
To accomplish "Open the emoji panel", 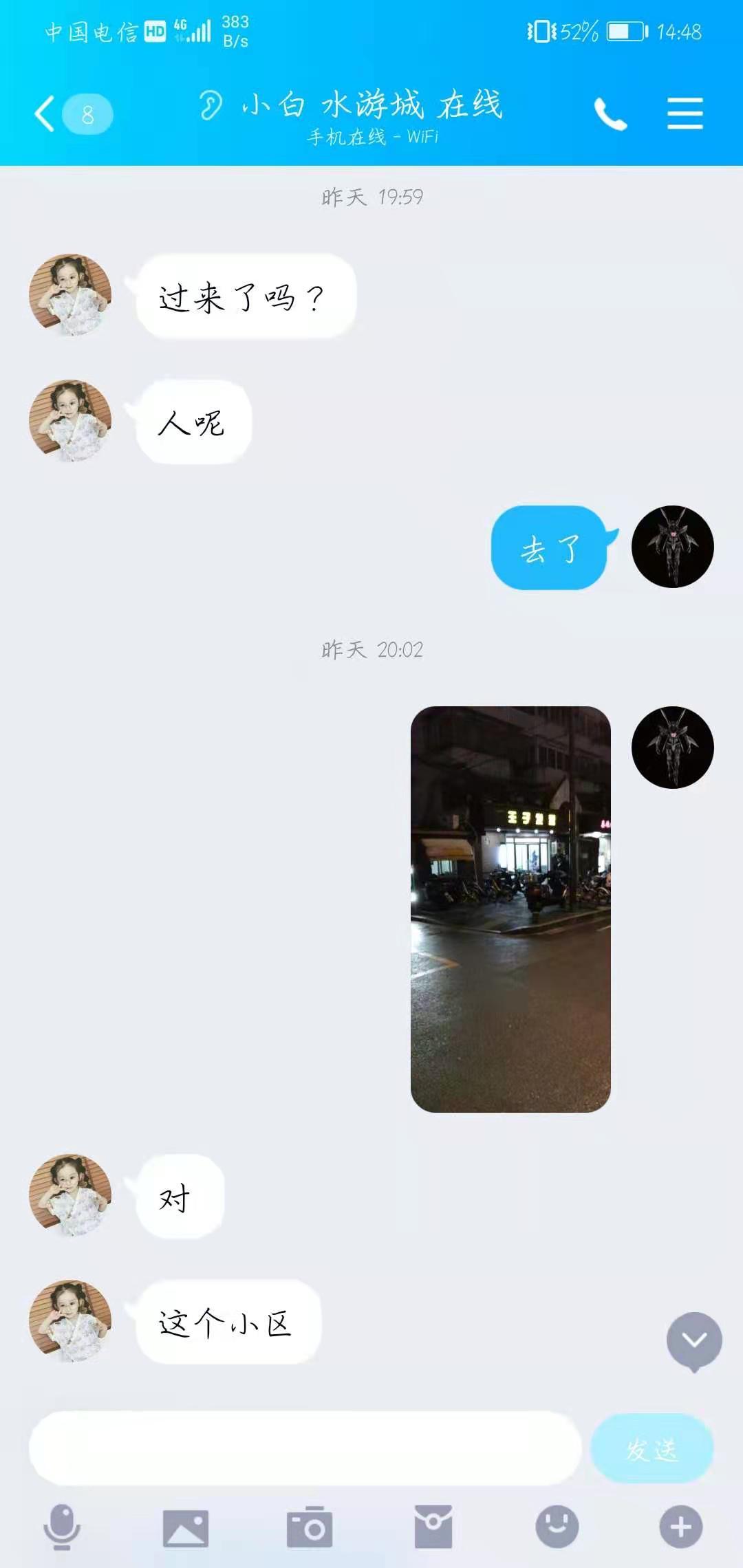I will (x=557, y=1527).
